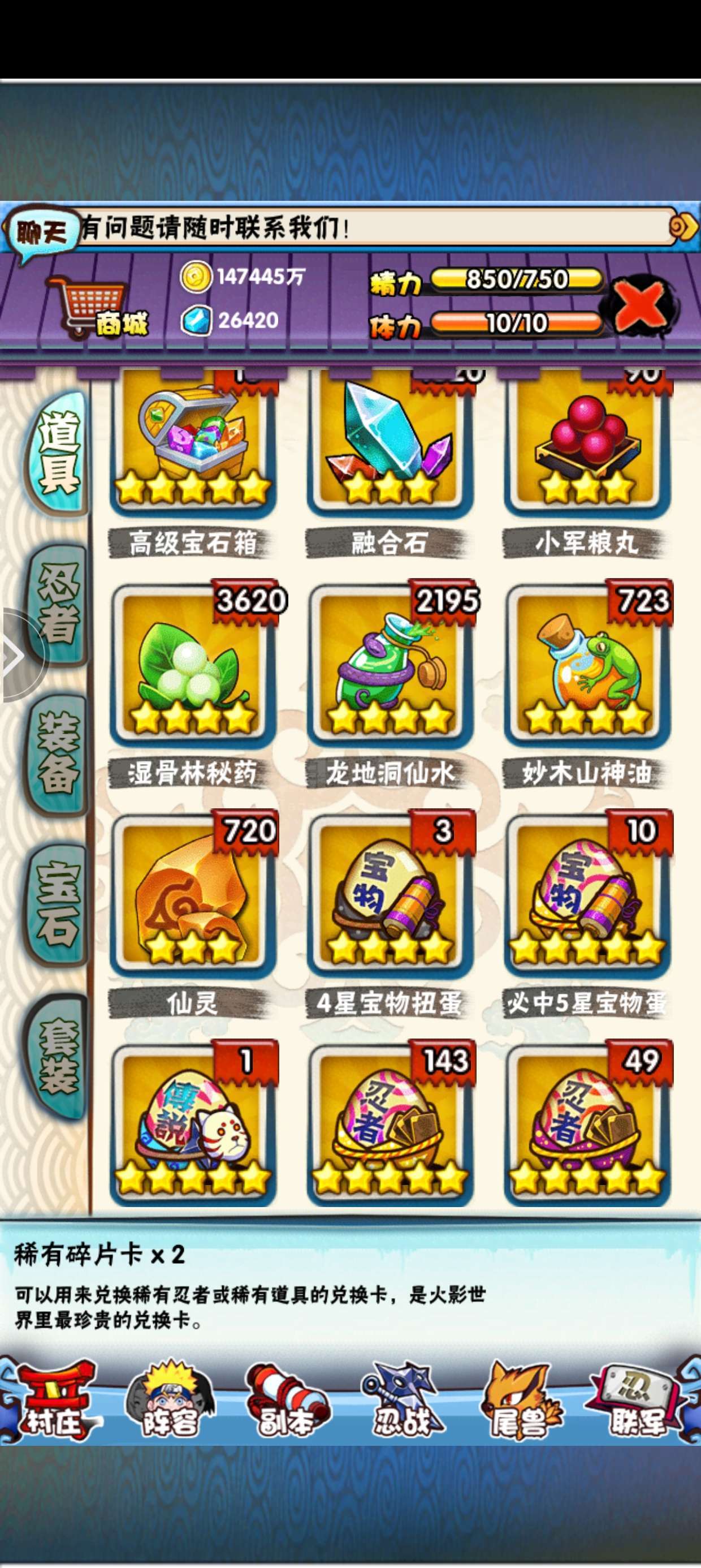Switch to the 宝石 side tab
Image resolution: width=701 pixels, height=1568 pixels.
58,904
